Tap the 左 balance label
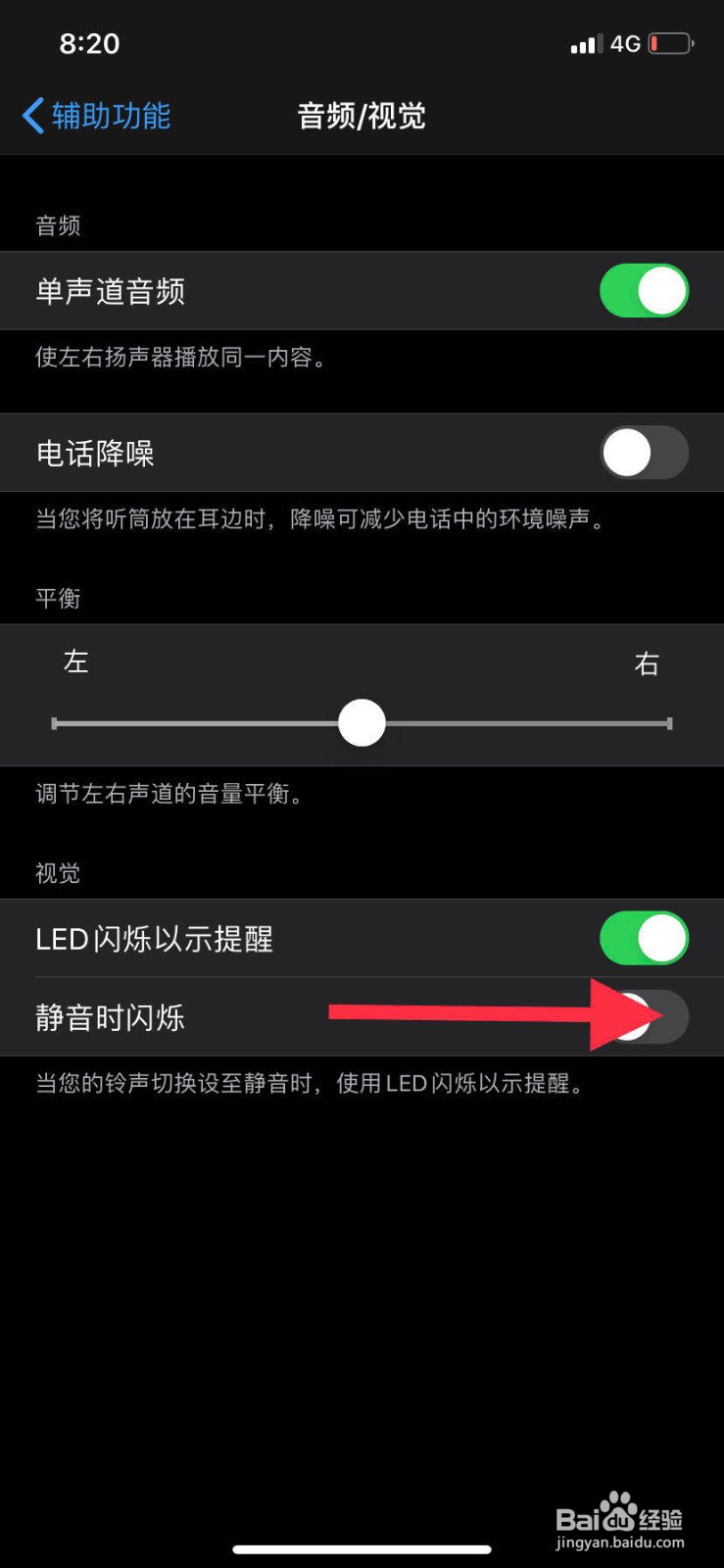 click(x=74, y=661)
